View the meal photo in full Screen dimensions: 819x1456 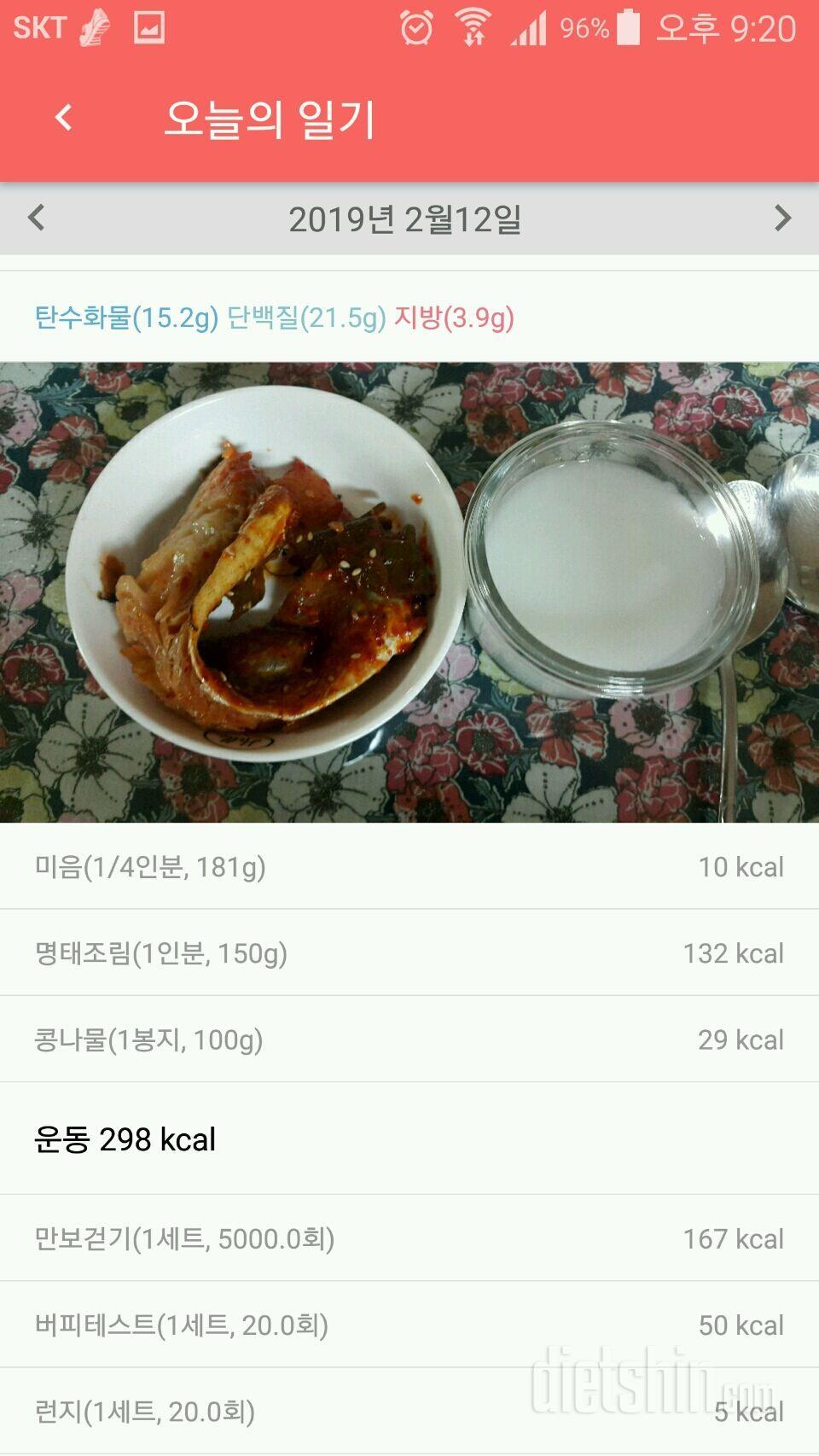(x=409, y=591)
